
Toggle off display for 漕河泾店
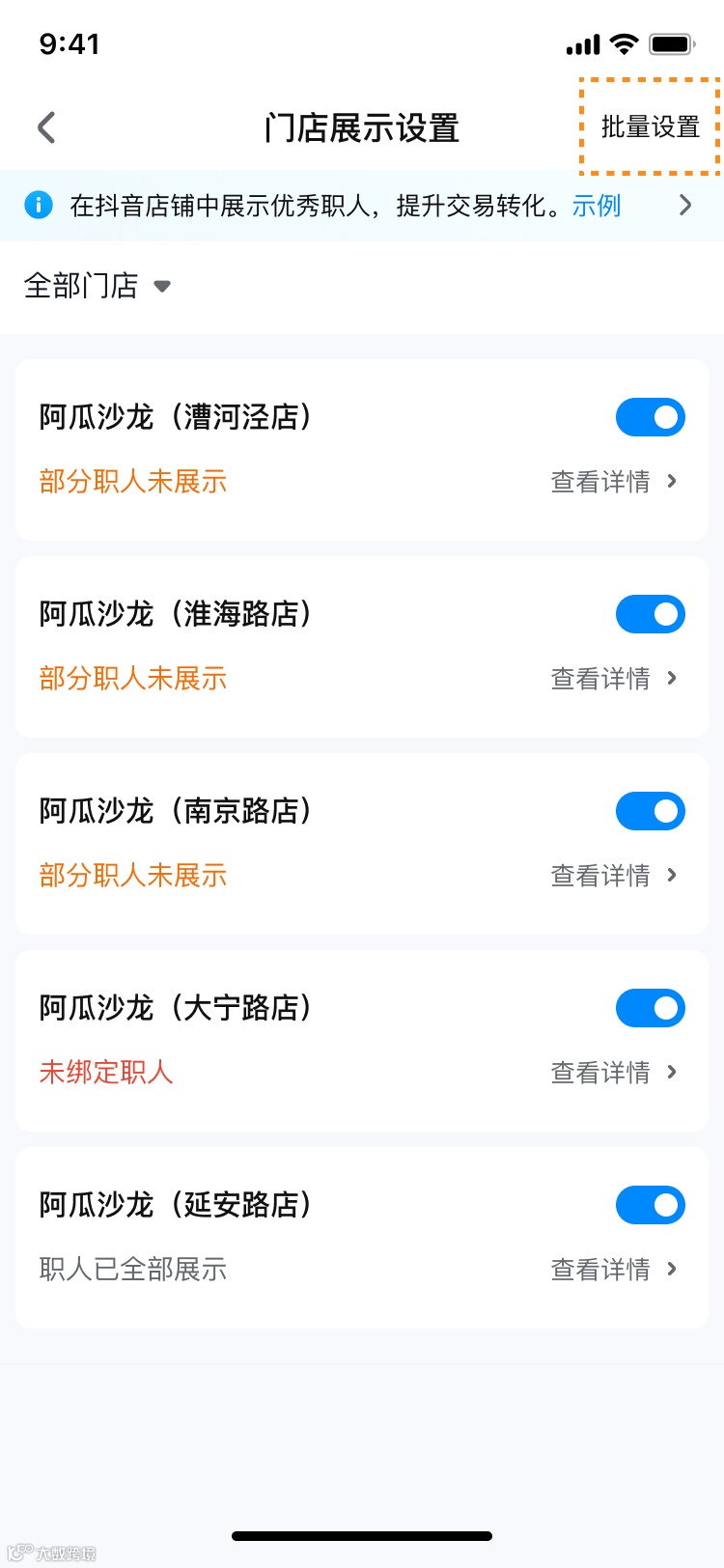click(x=650, y=417)
